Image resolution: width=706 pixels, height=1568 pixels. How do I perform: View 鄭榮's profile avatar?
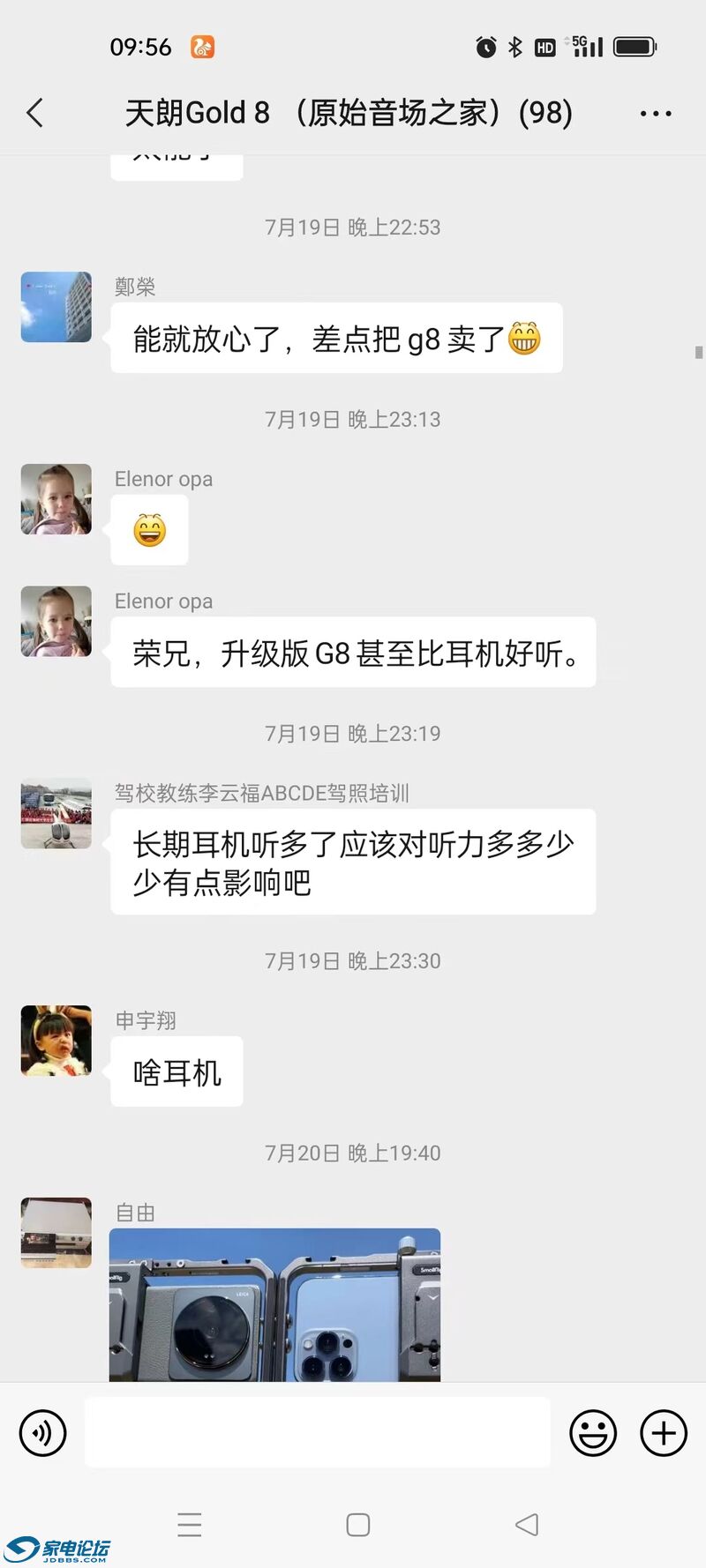click(x=56, y=307)
